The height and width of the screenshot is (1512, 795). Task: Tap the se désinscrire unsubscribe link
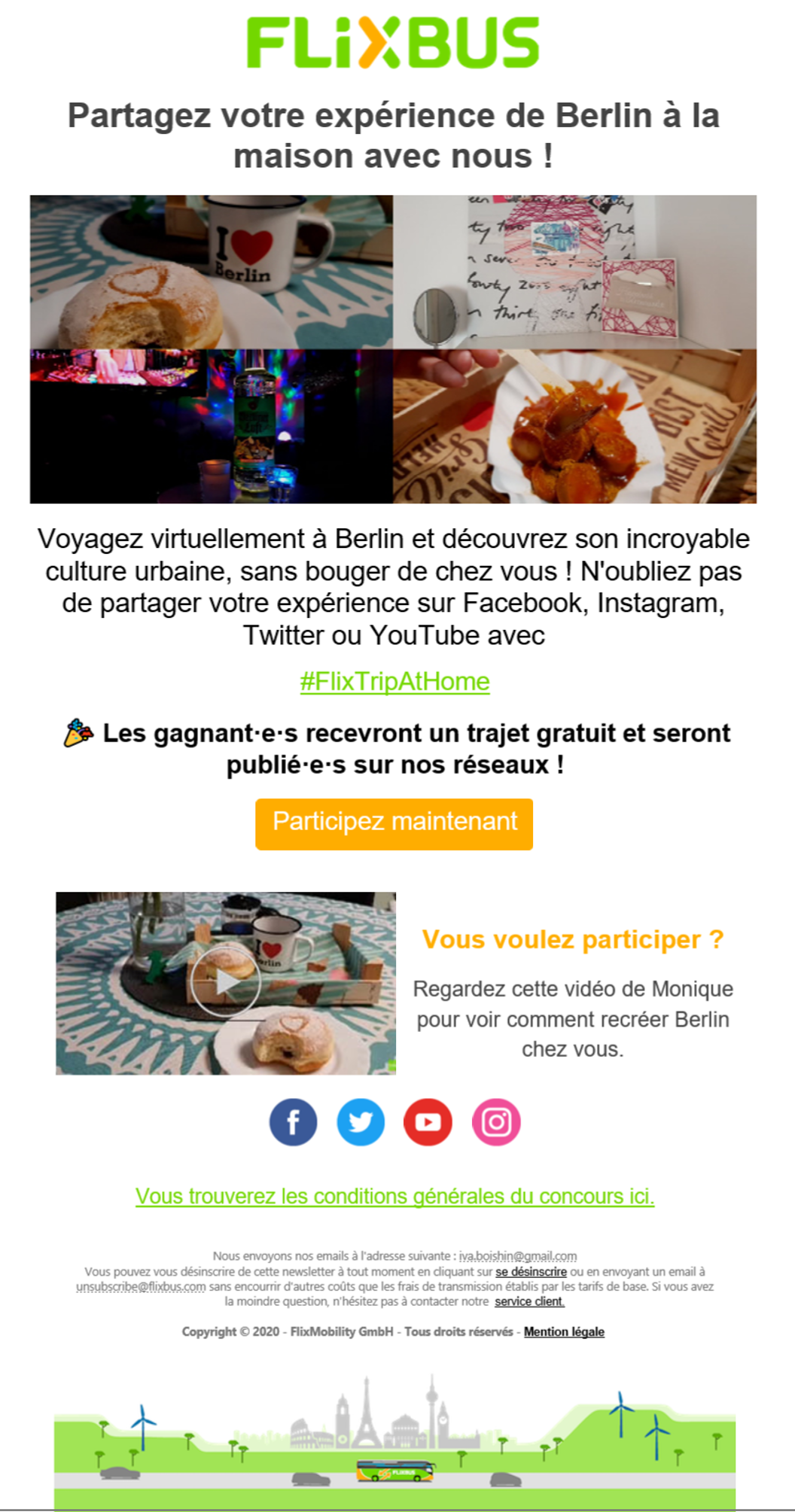[531, 1272]
